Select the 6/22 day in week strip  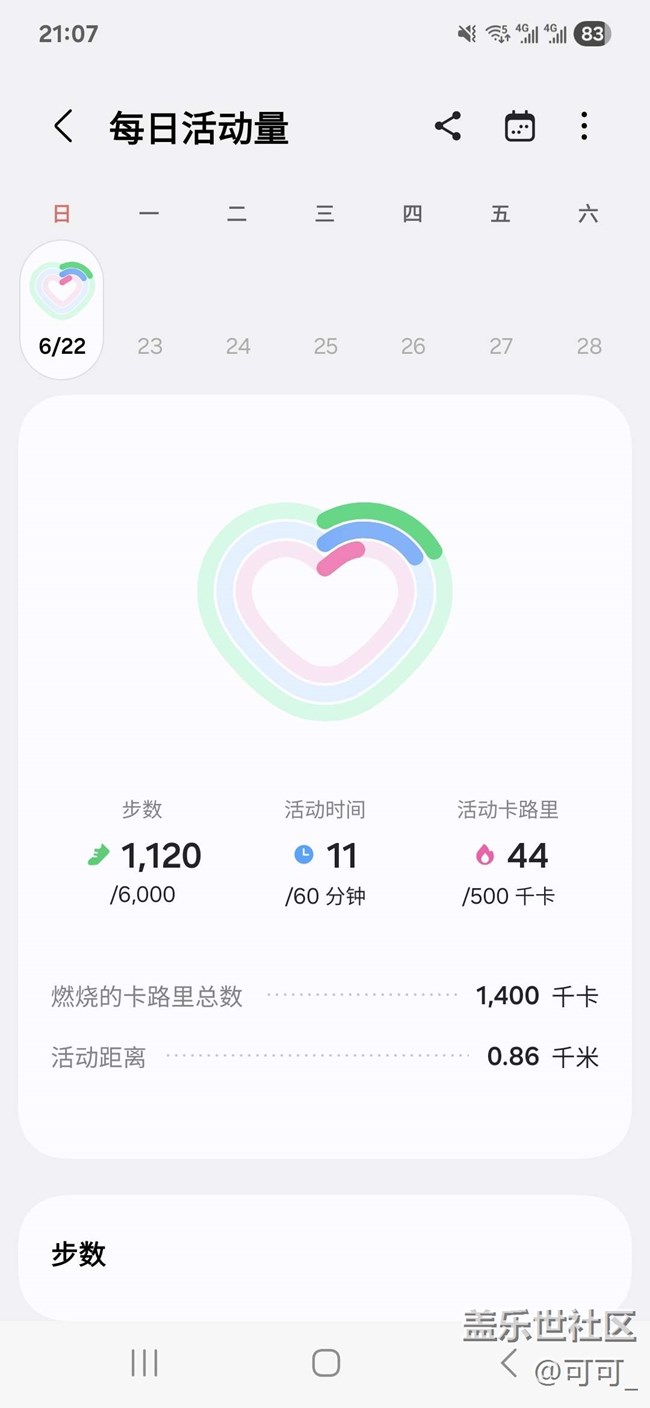(x=62, y=310)
